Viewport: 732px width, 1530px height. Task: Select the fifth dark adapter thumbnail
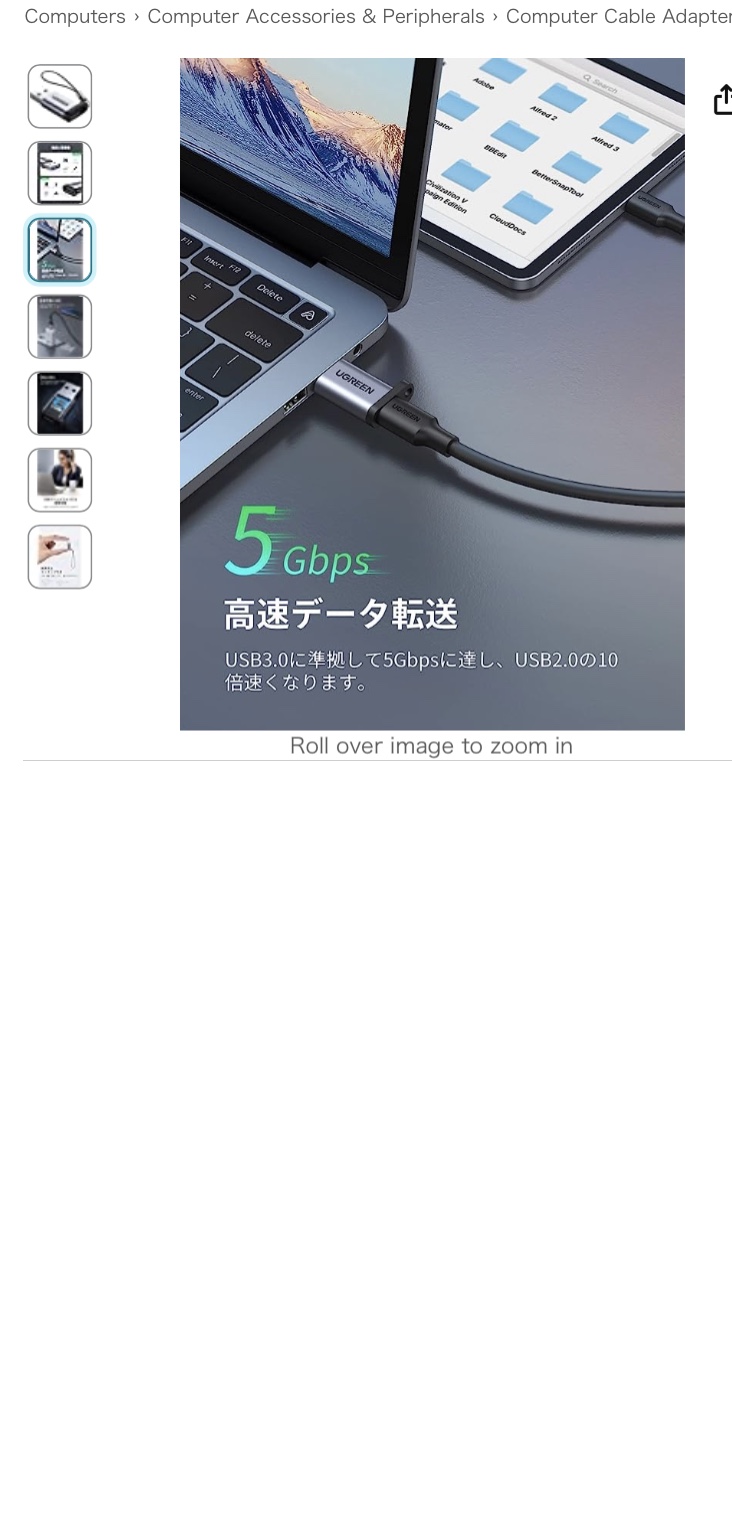tap(60, 403)
